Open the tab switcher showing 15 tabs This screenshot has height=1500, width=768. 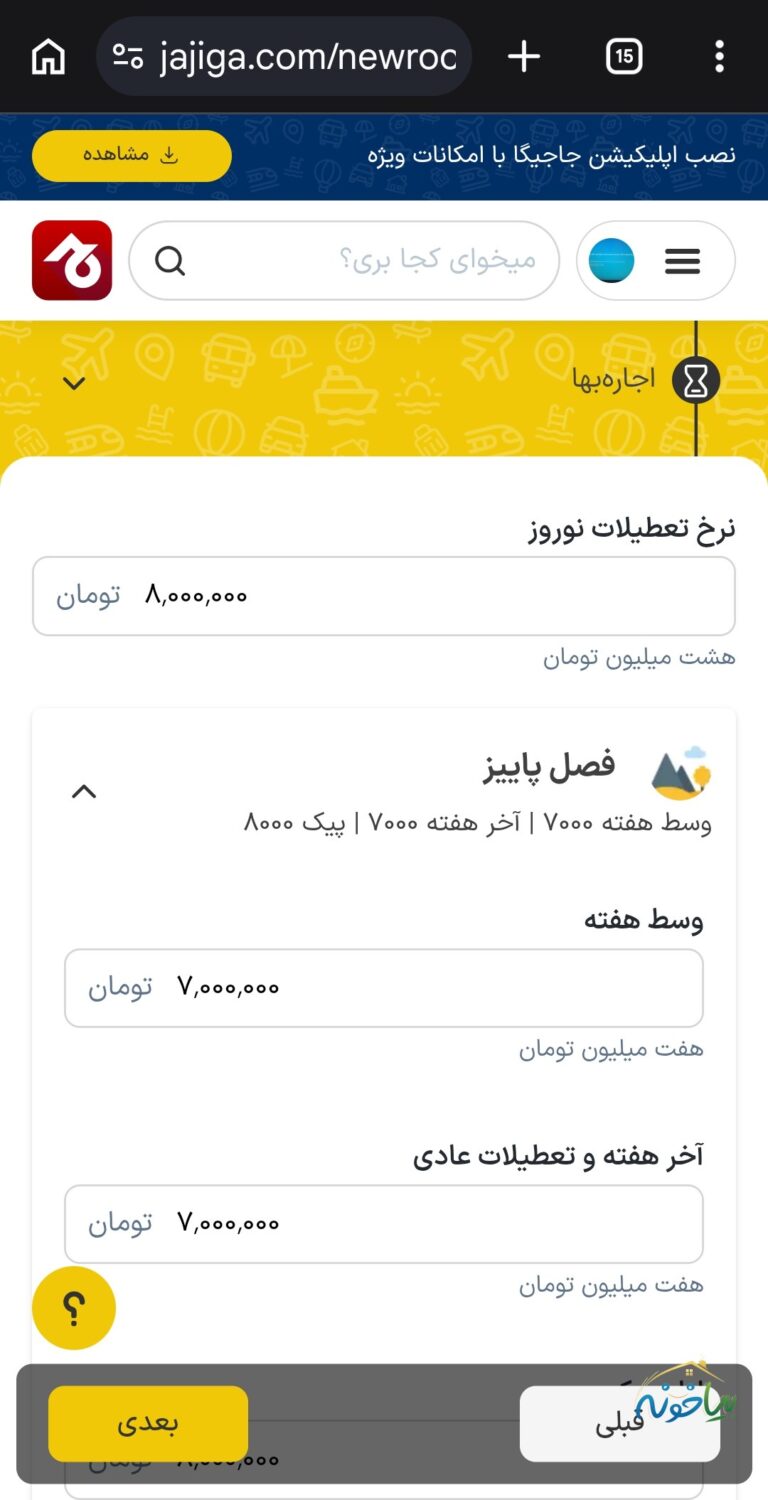point(624,57)
